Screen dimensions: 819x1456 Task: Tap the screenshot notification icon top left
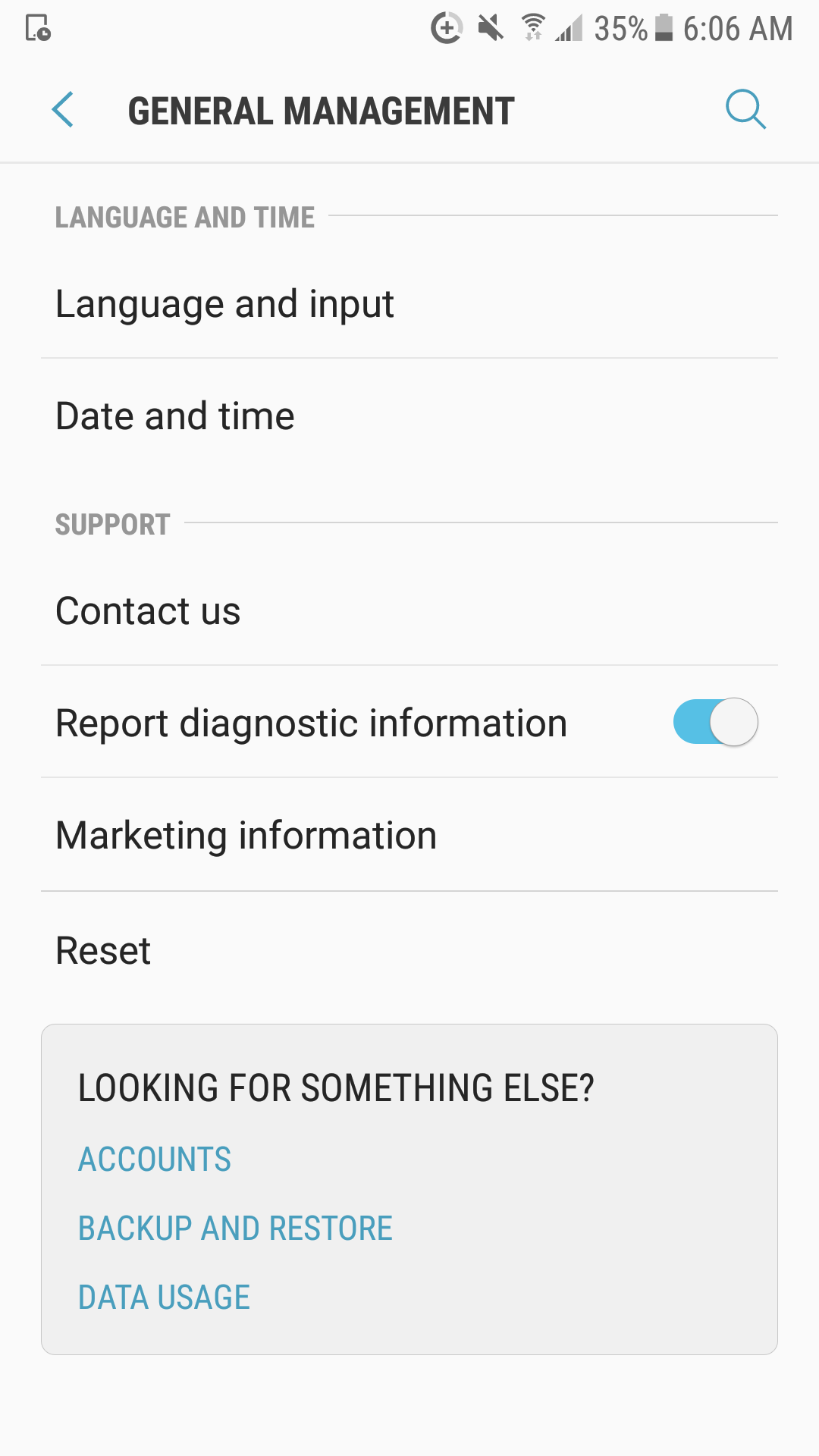[x=37, y=27]
